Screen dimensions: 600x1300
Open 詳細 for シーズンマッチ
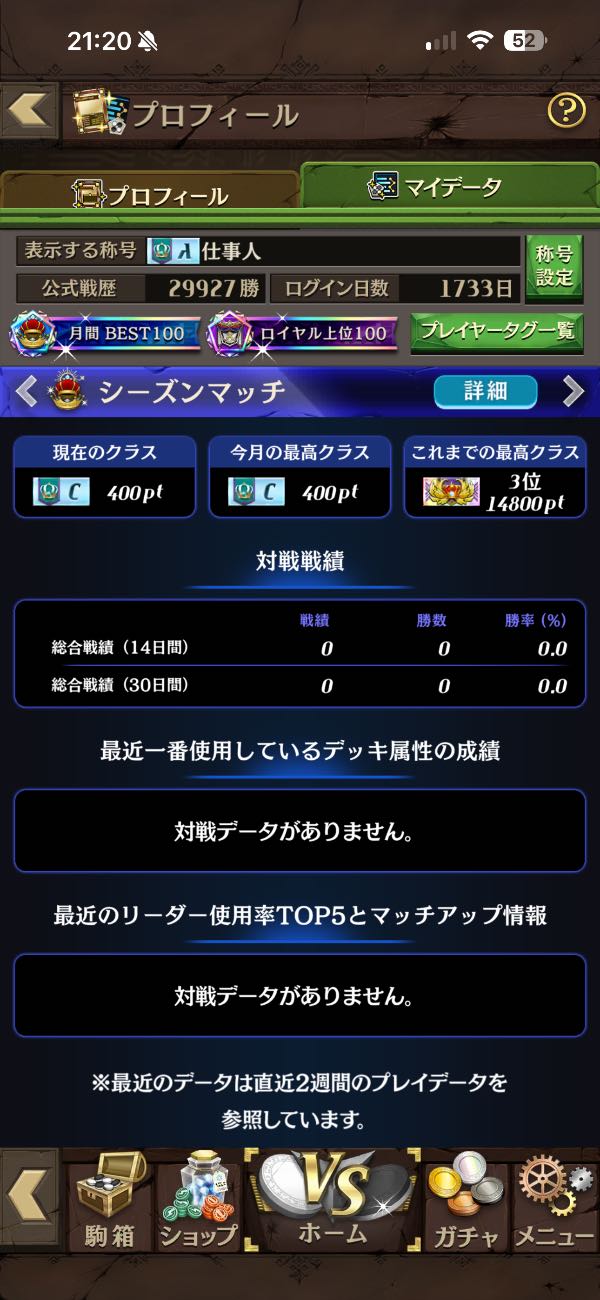(486, 392)
